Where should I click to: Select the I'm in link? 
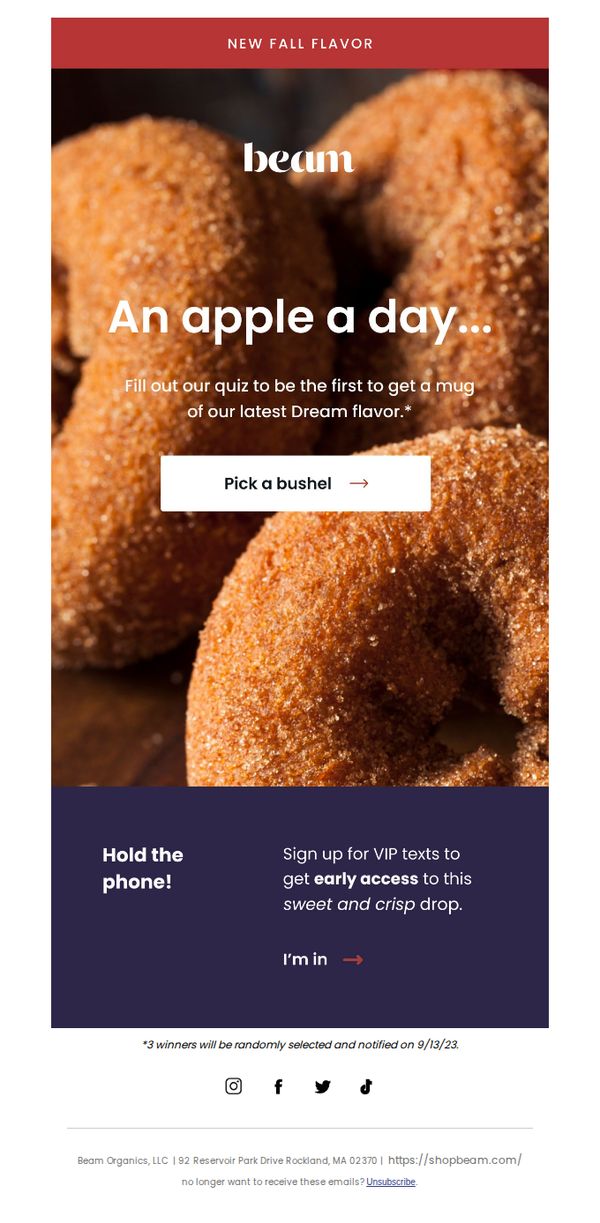(x=323, y=960)
